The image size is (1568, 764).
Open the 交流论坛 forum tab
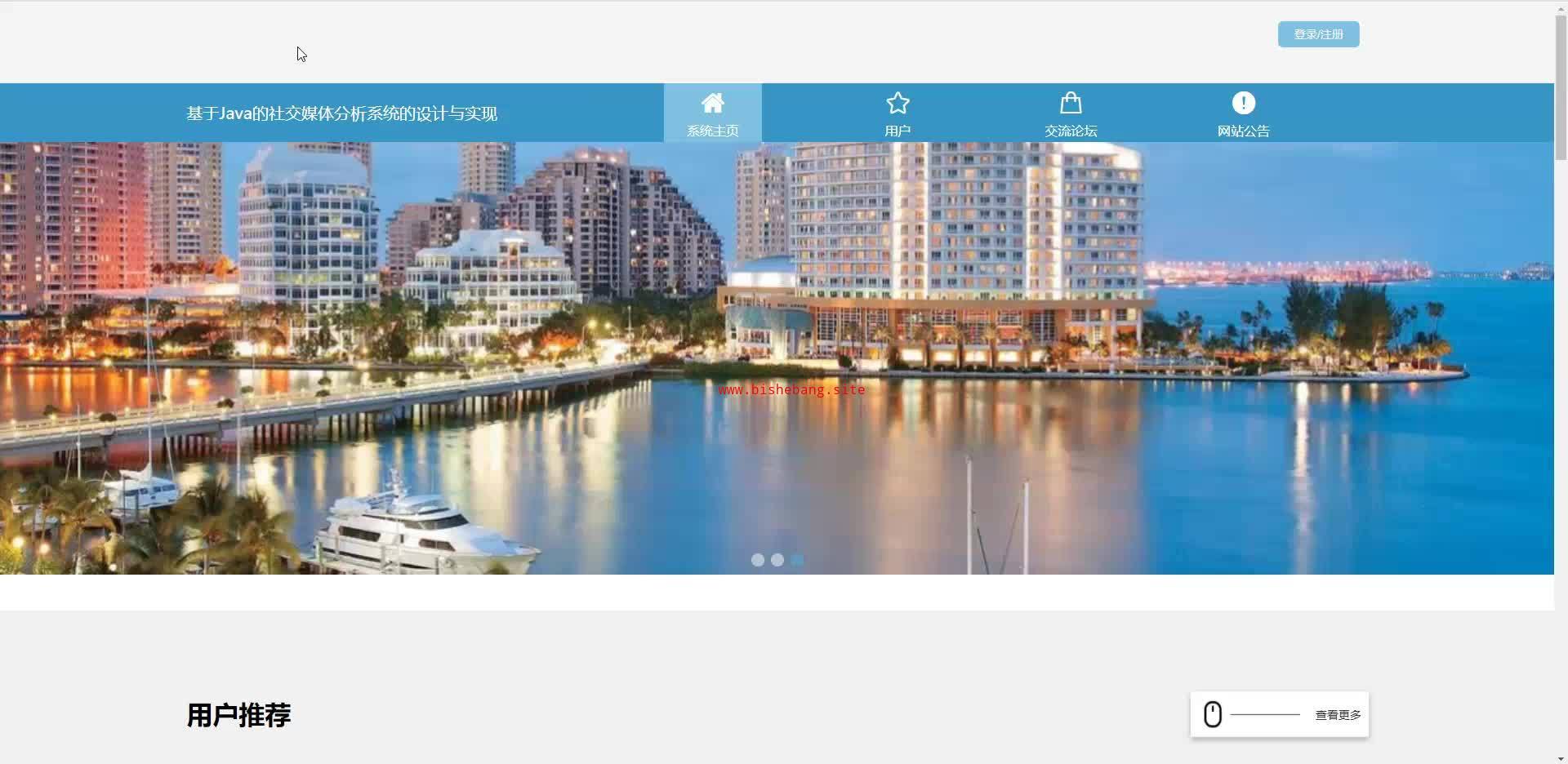point(1070,113)
